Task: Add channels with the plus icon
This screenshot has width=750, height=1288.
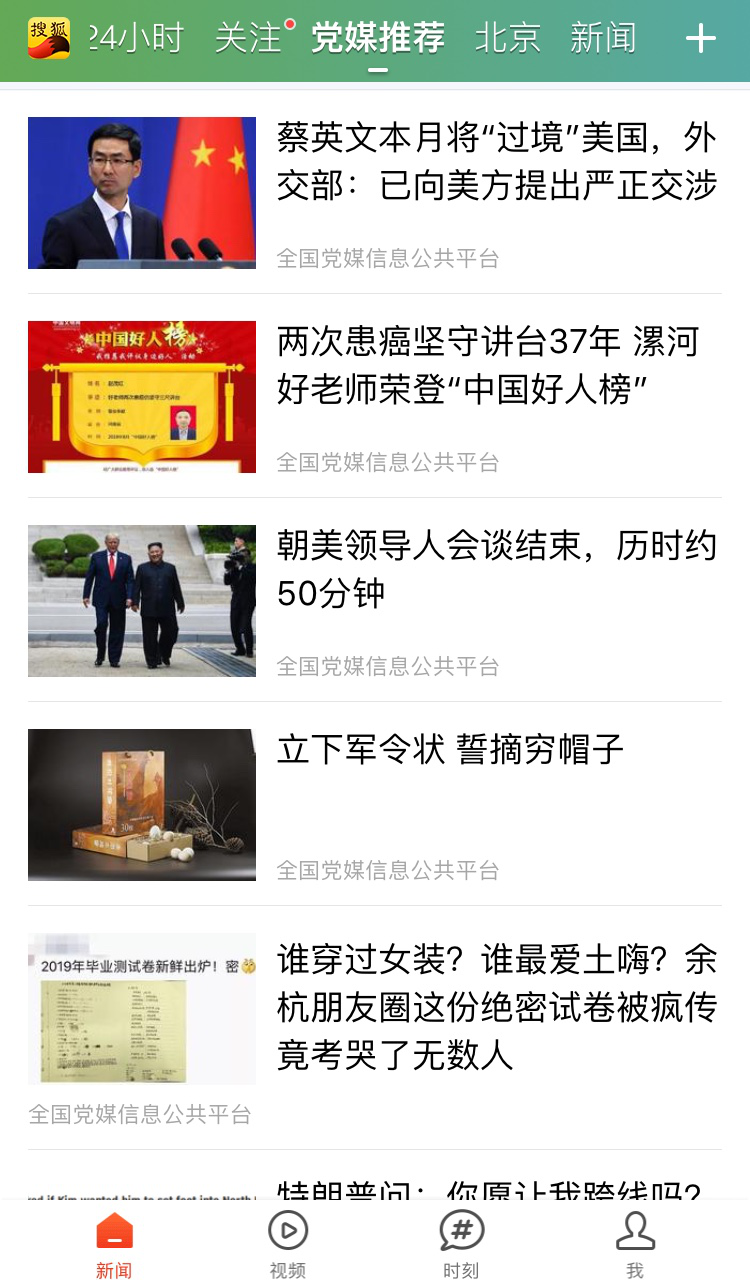Action: 701,39
